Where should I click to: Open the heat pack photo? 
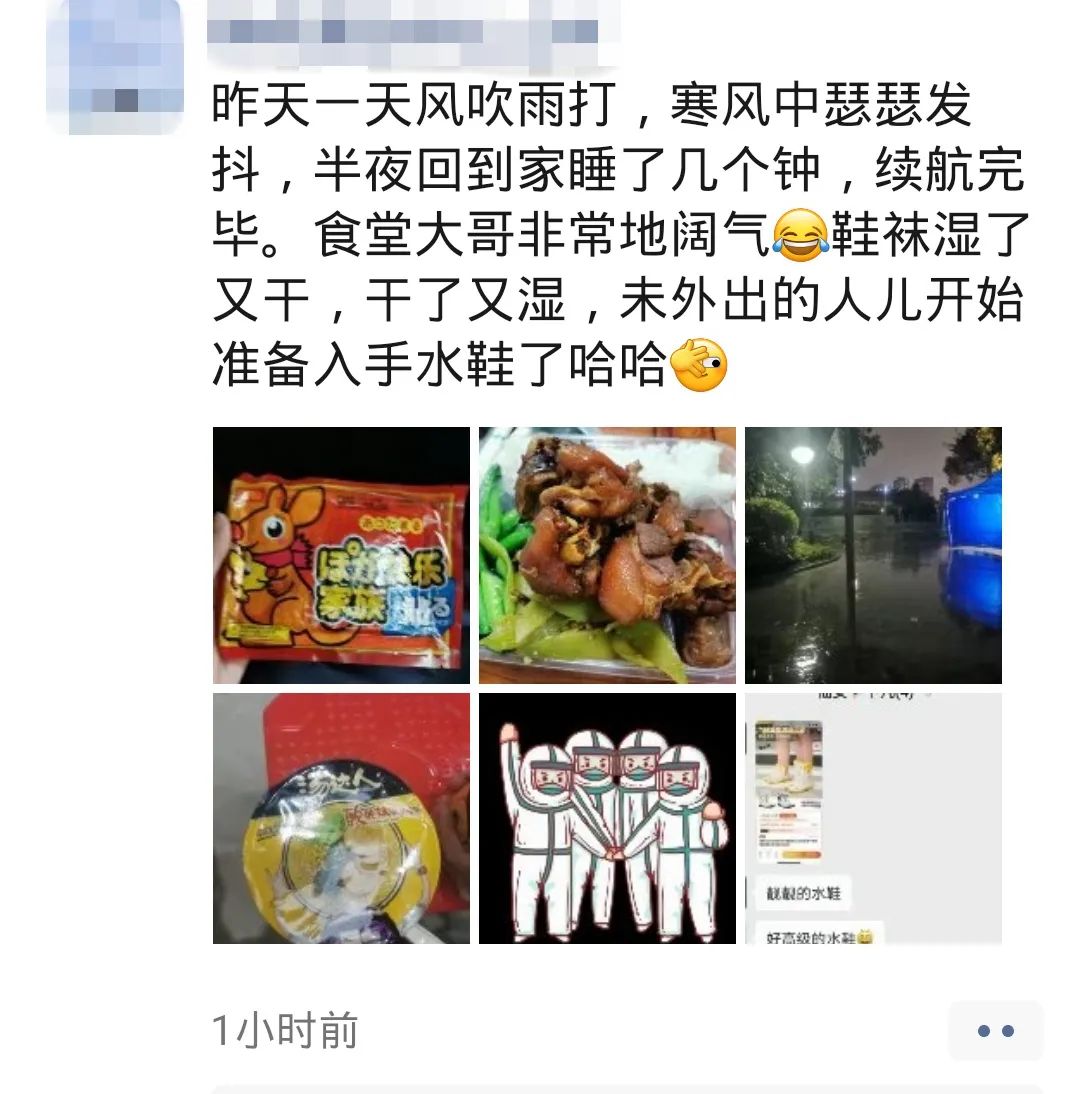coord(341,555)
